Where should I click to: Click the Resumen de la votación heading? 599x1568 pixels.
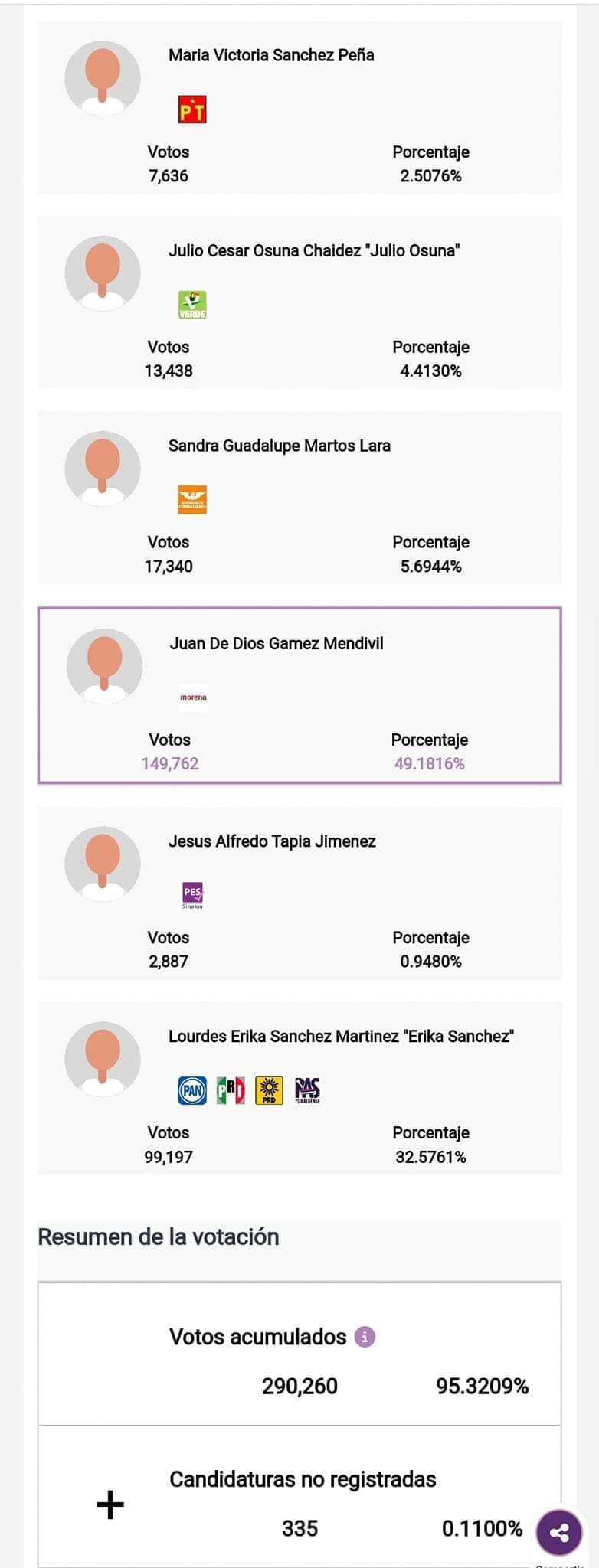[159, 1236]
